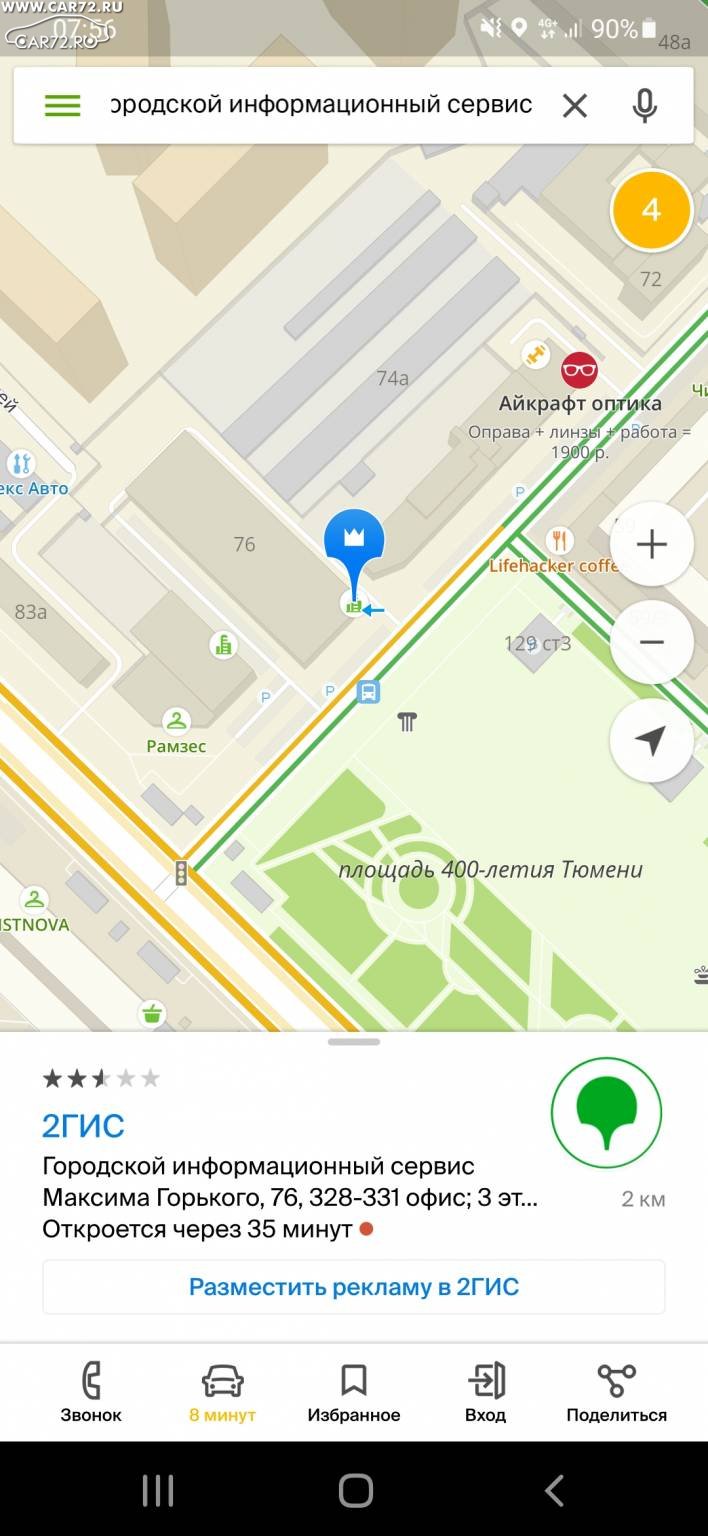
Task: Start voice search with the microphone
Action: [x=645, y=106]
